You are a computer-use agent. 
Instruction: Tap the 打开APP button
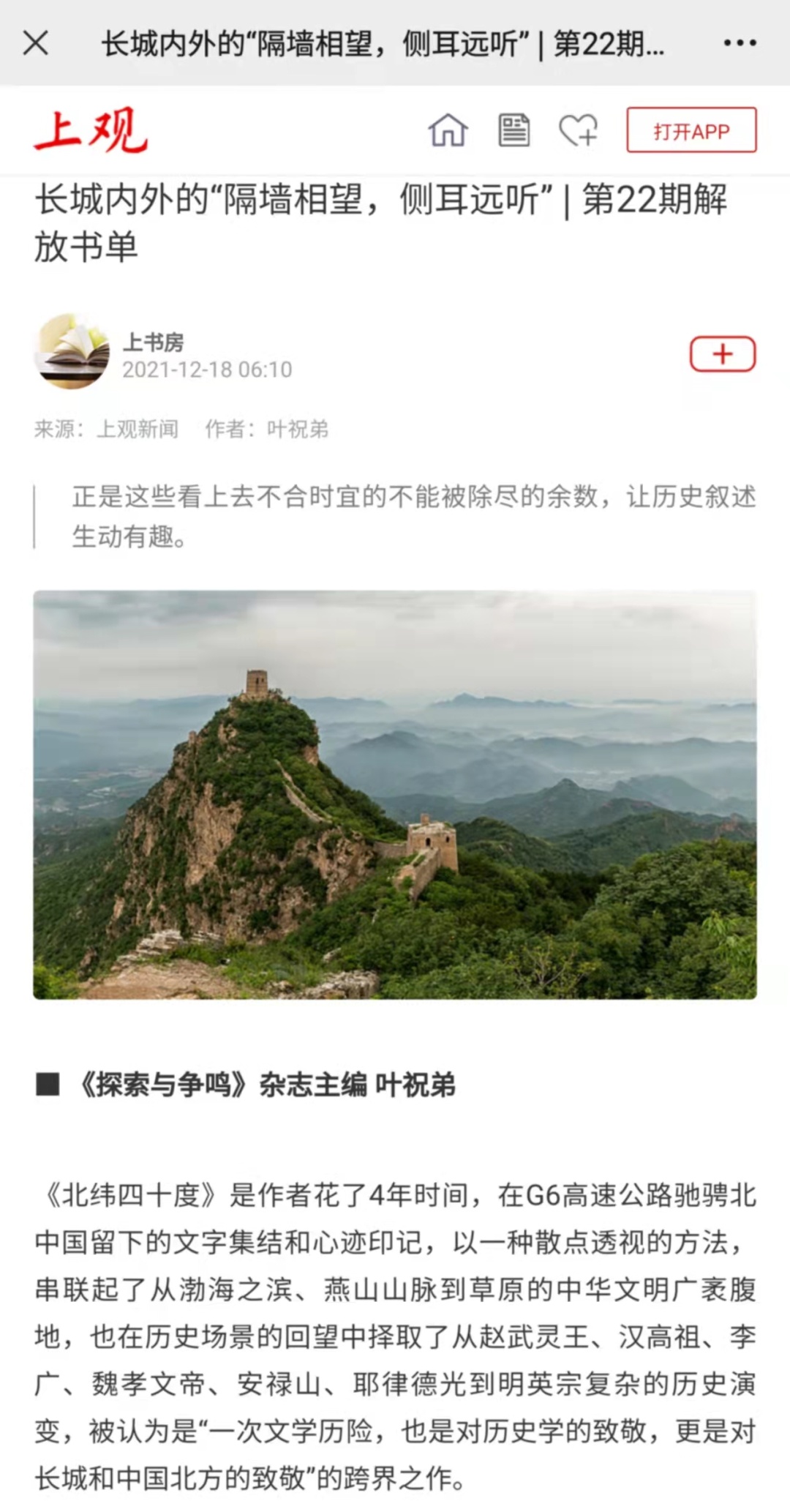[691, 131]
